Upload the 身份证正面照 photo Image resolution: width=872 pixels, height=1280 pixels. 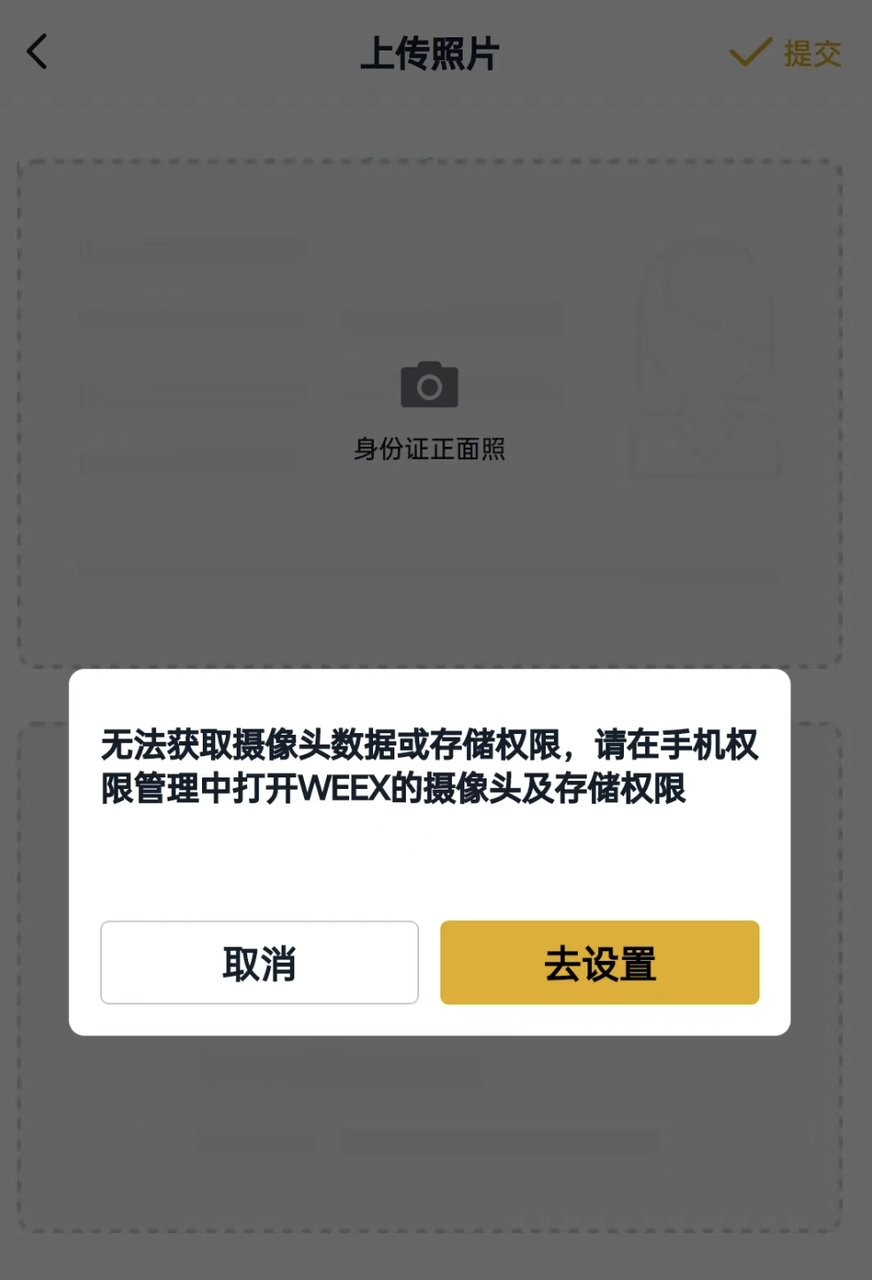pos(429,410)
